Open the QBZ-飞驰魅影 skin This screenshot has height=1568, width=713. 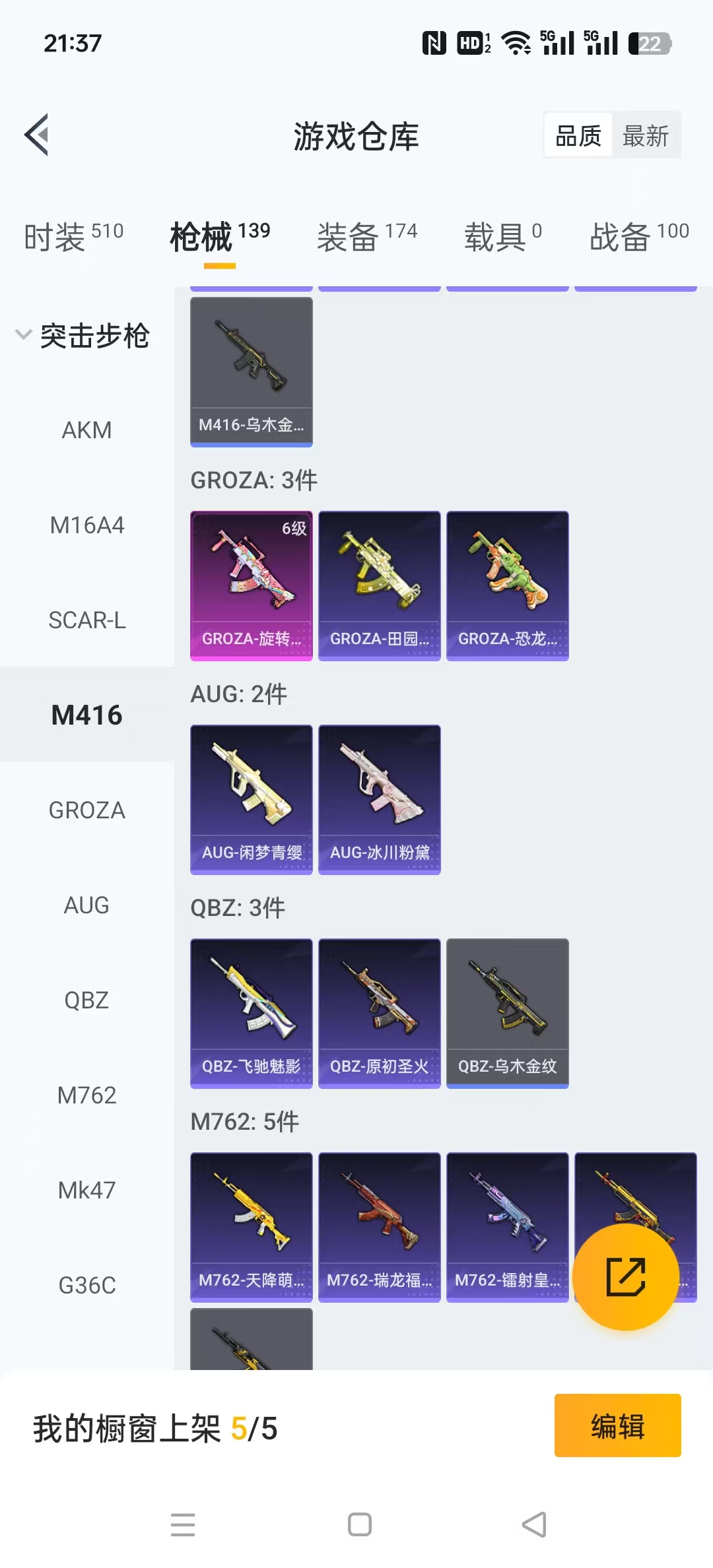coord(251,1012)
